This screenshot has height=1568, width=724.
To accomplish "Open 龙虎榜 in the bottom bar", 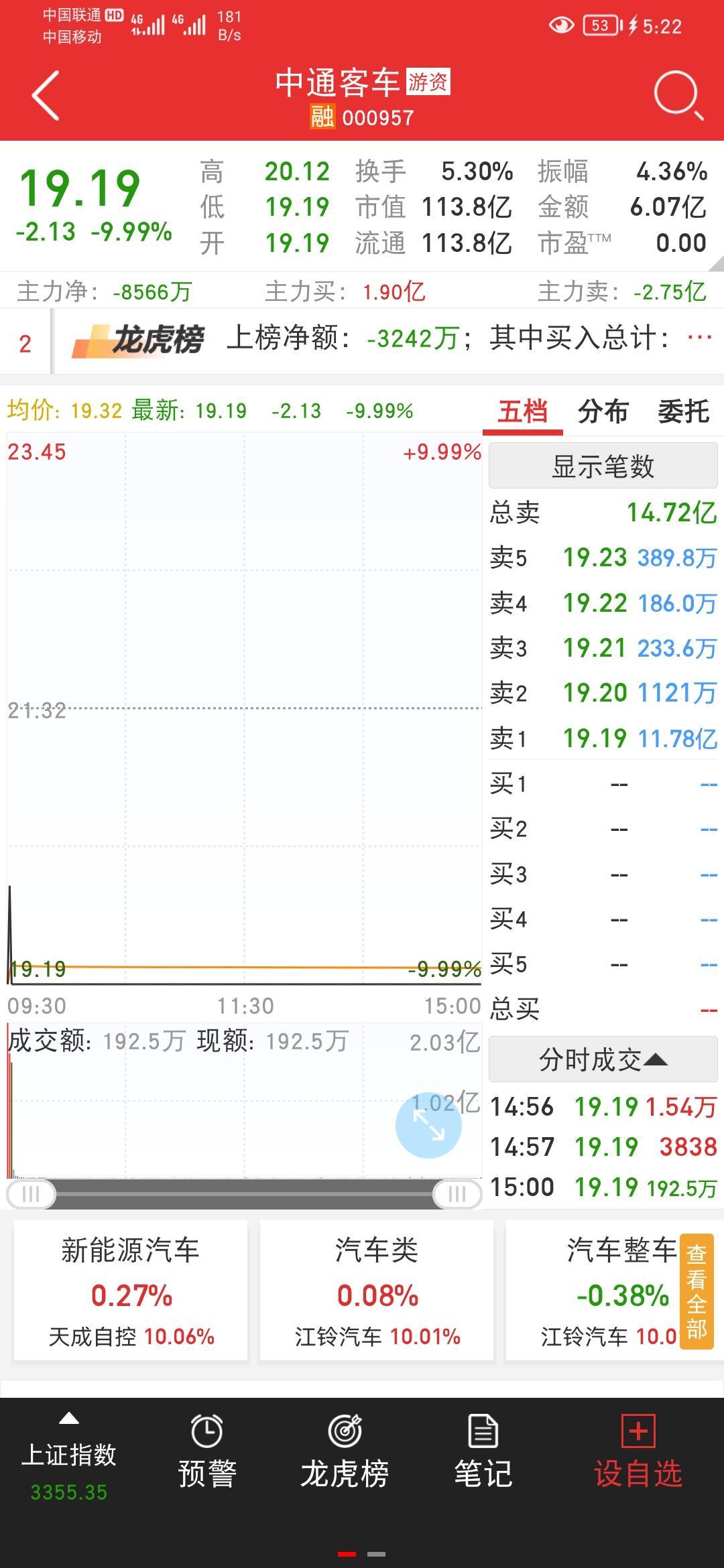I will tap(345, 1451).
